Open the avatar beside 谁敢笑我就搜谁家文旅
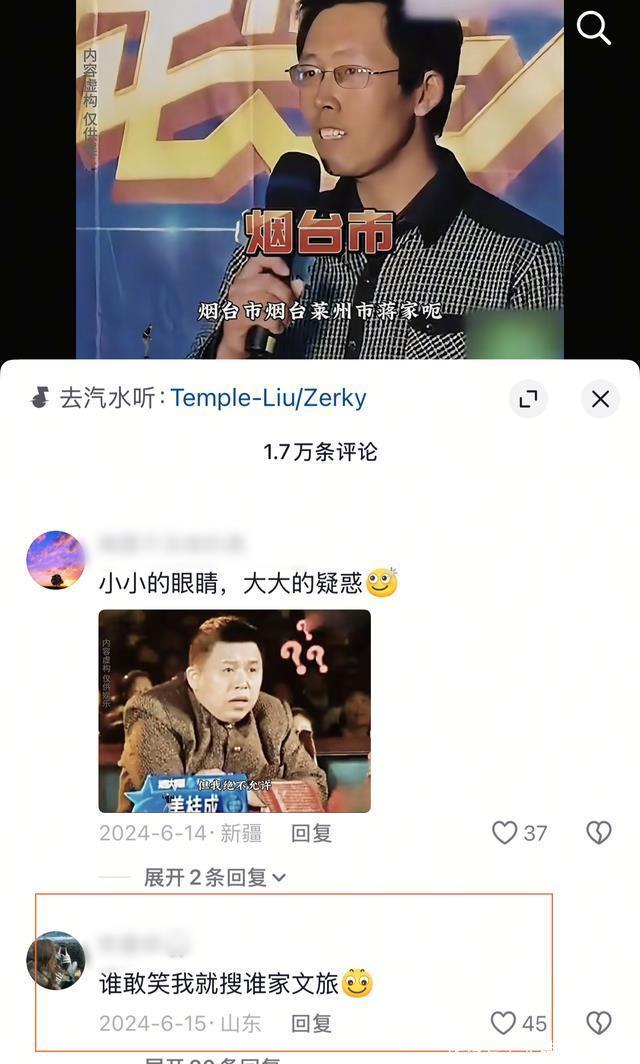The width and height of the screenshot is (640, 1064). [x=55, y=961]
